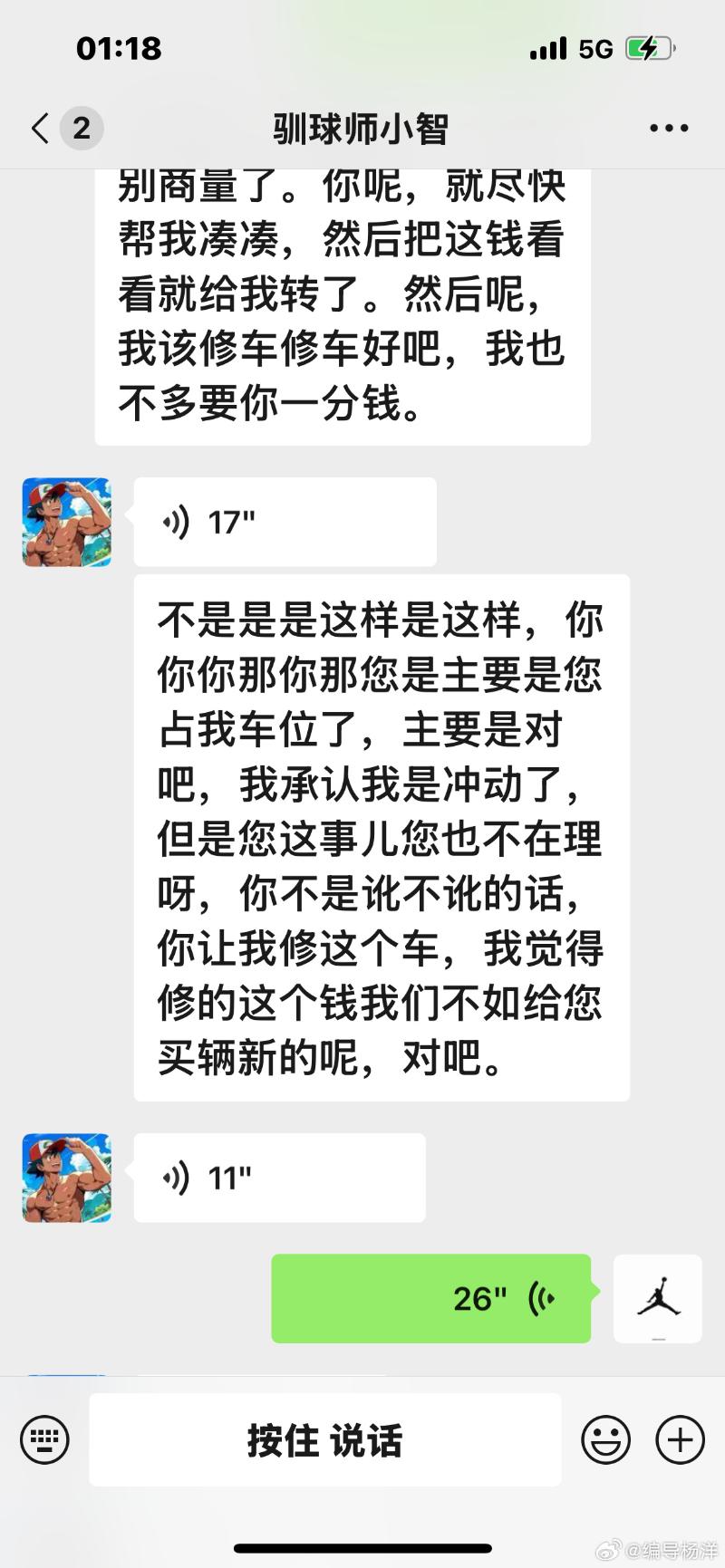This screenshot has width=725, height=1568.
Task: Open the plus attachment menu
Action: 680,1439
